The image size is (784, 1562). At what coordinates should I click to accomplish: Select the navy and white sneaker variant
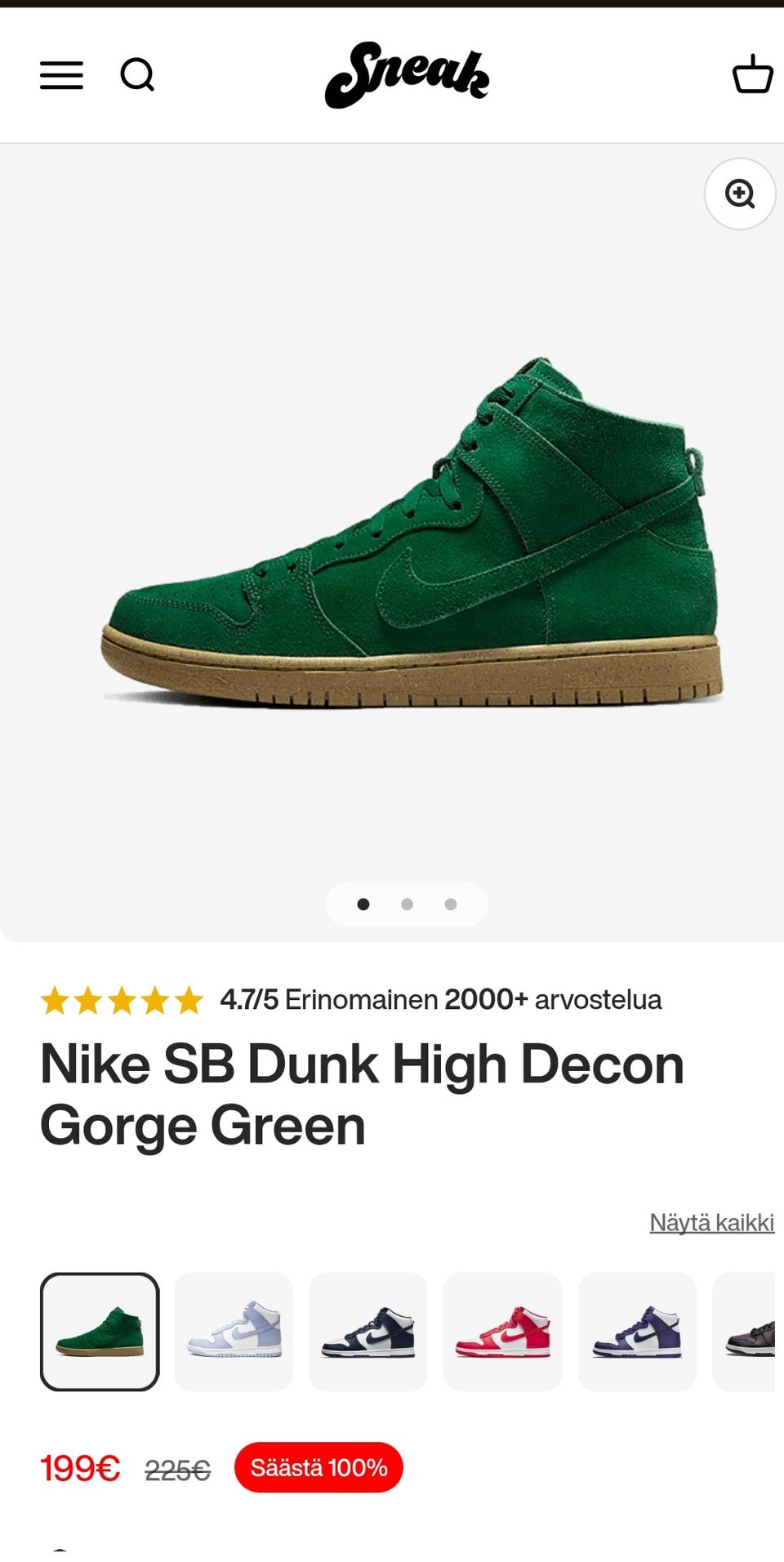pyautogui.click(x=368, y=1332)
